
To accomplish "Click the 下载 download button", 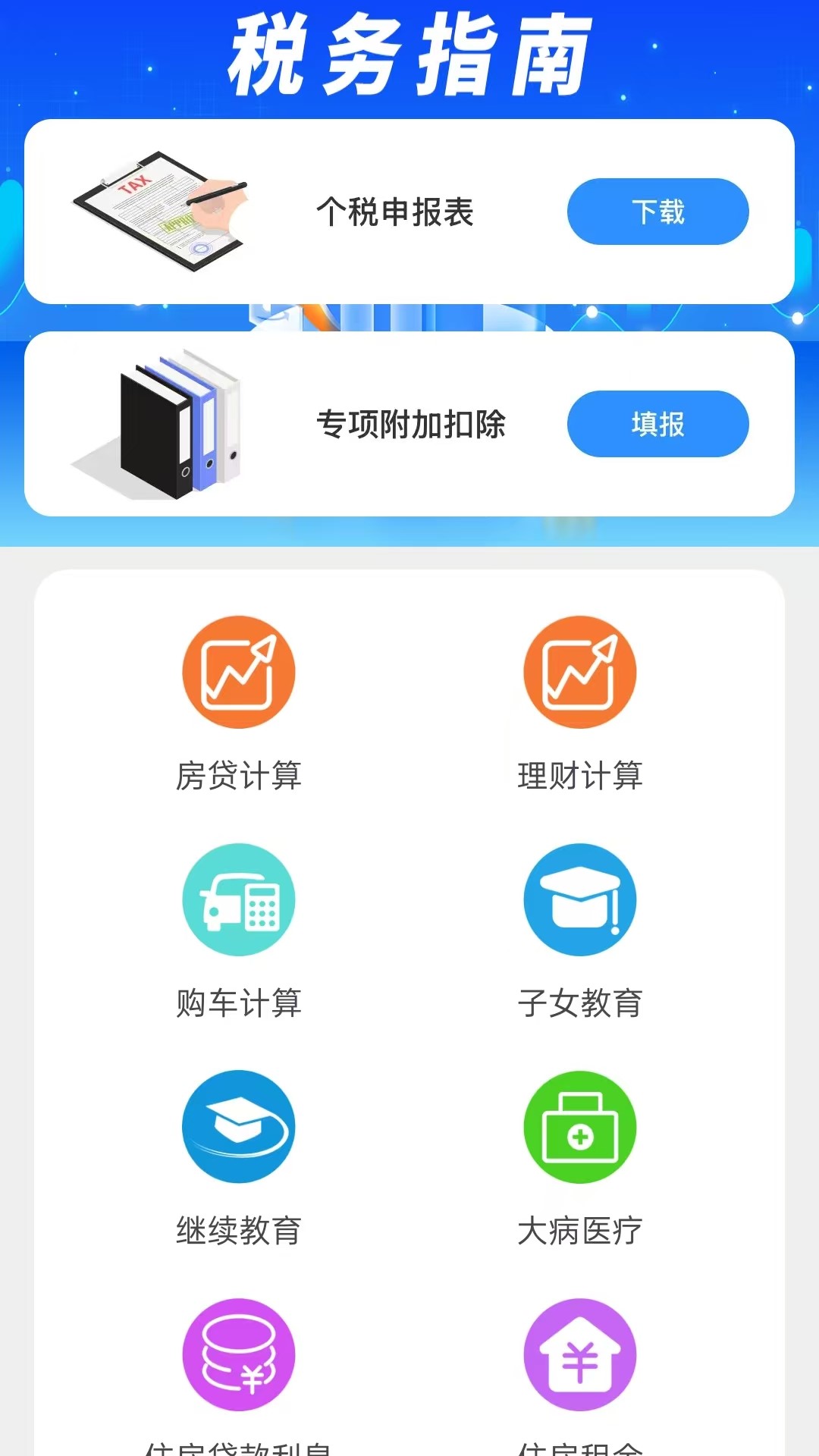I will point(657,212).
